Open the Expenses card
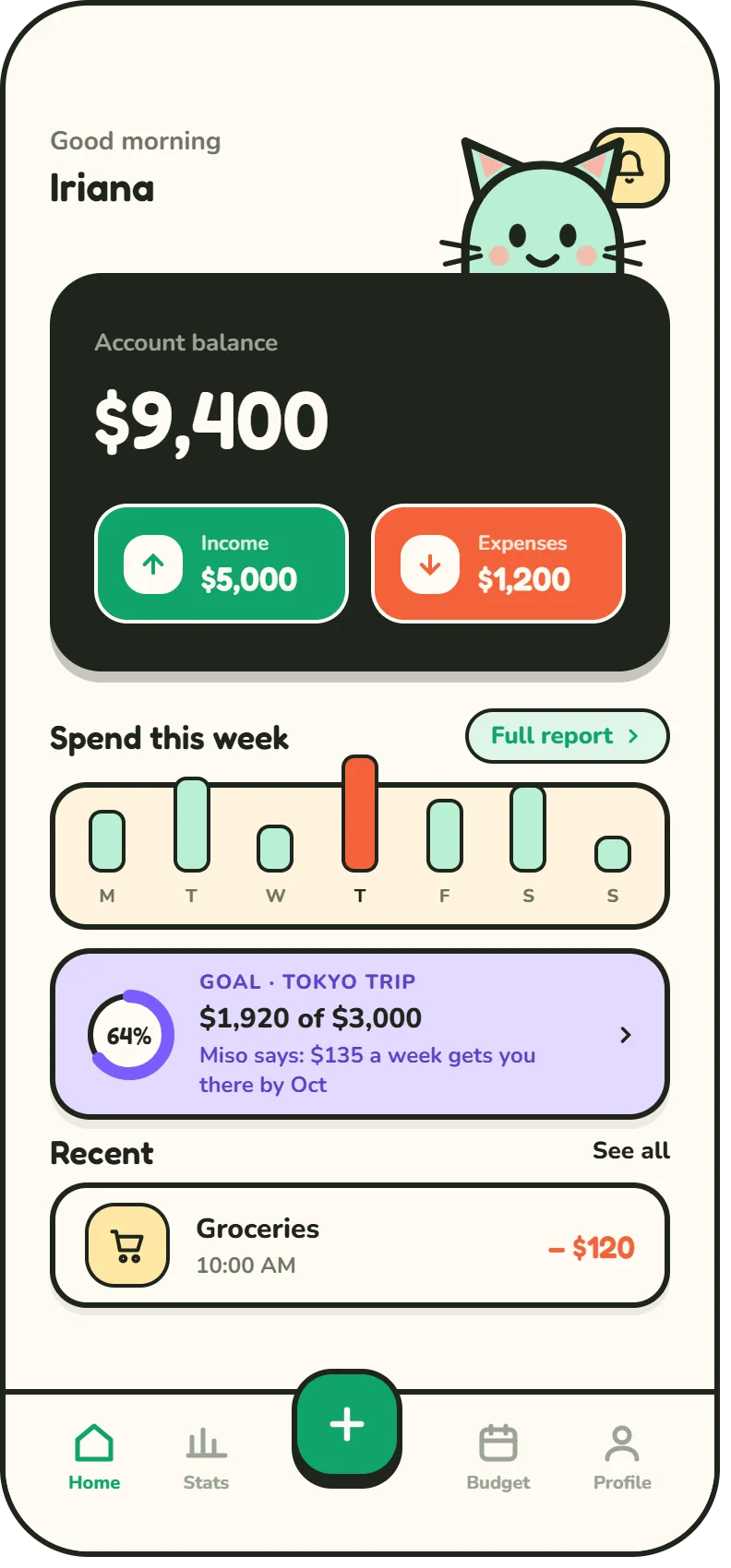This screenshot has width=731, height=1568. [x=498, y=564]
